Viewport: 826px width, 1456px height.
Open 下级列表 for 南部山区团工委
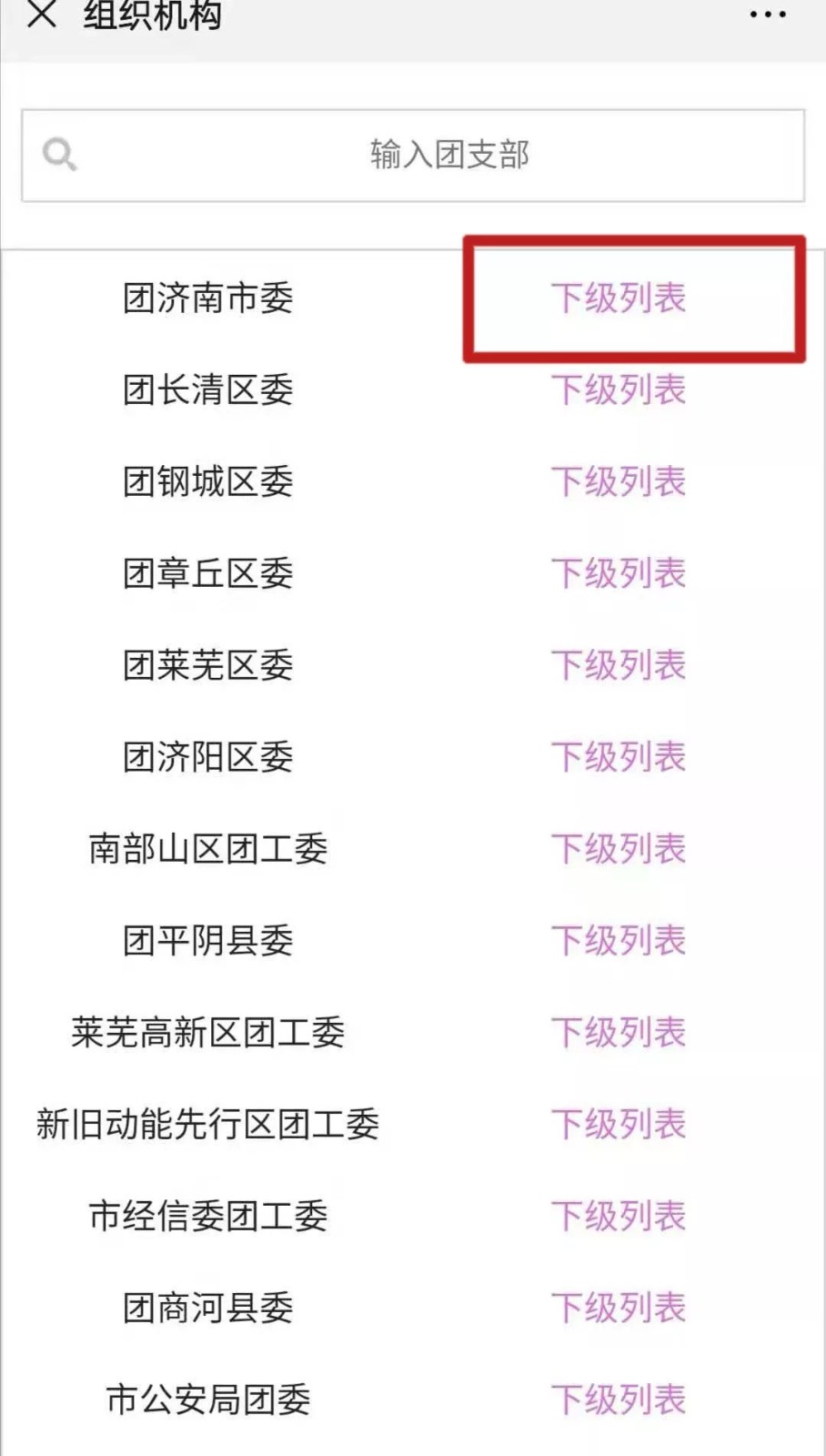pos(619,850)
